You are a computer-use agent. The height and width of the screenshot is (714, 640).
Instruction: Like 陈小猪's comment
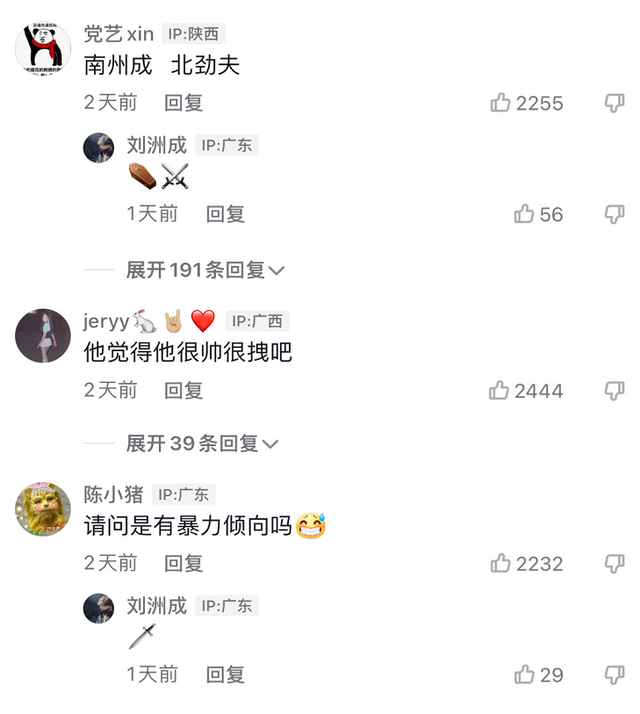click(x=501, y=564)
